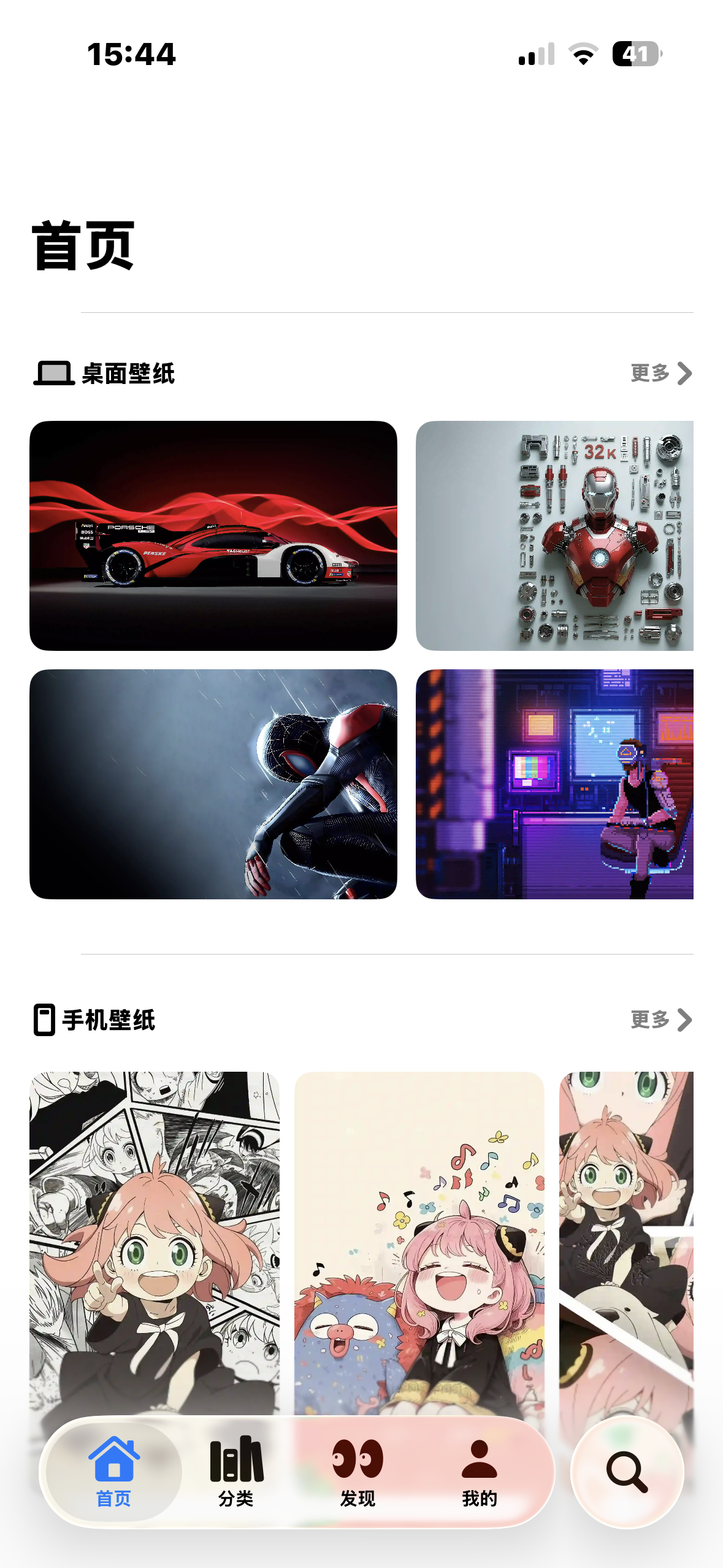Open the Anya collage phone wallpaper
This screenshot has height=1568, width=723.
(x=626, y=1239)
